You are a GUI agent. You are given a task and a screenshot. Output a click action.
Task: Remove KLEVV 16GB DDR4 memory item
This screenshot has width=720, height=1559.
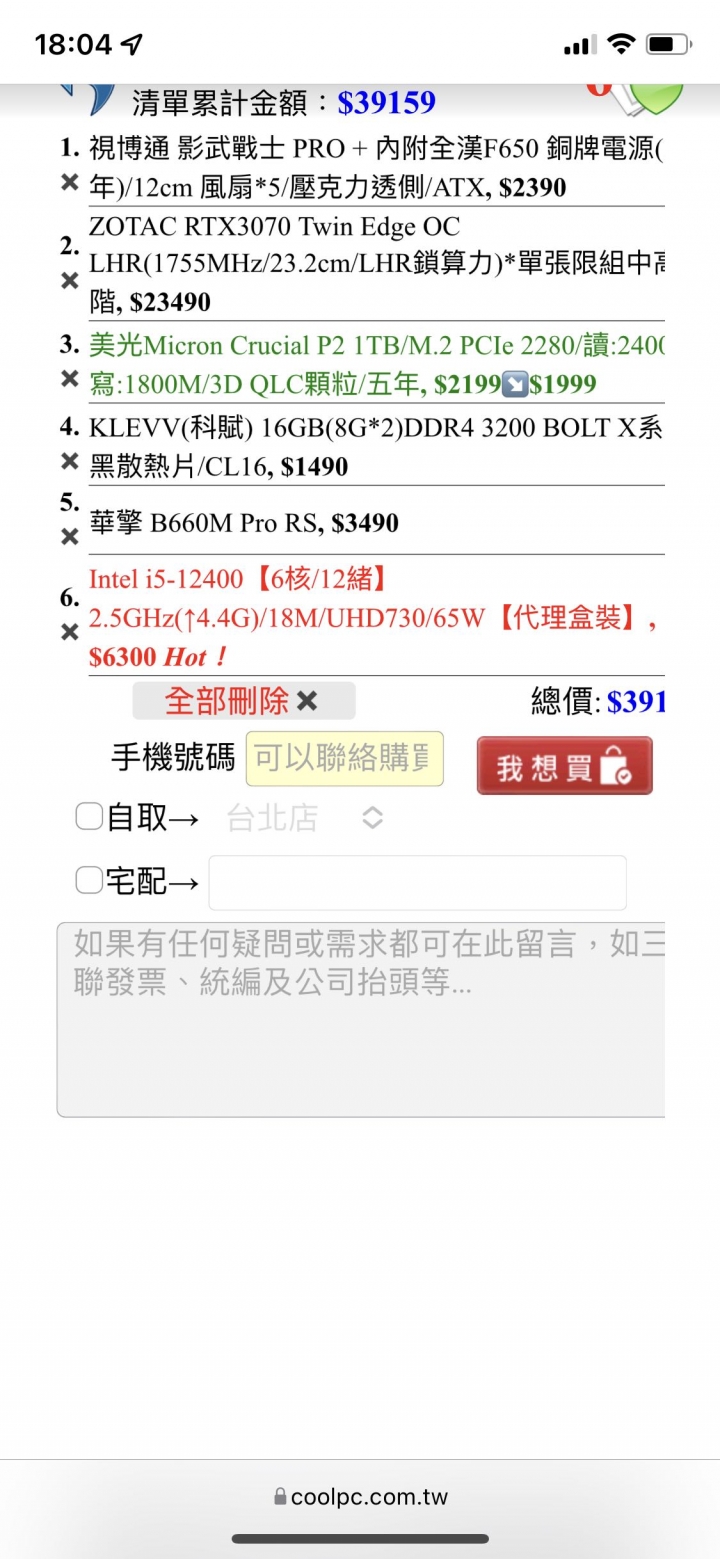point(69,461)
